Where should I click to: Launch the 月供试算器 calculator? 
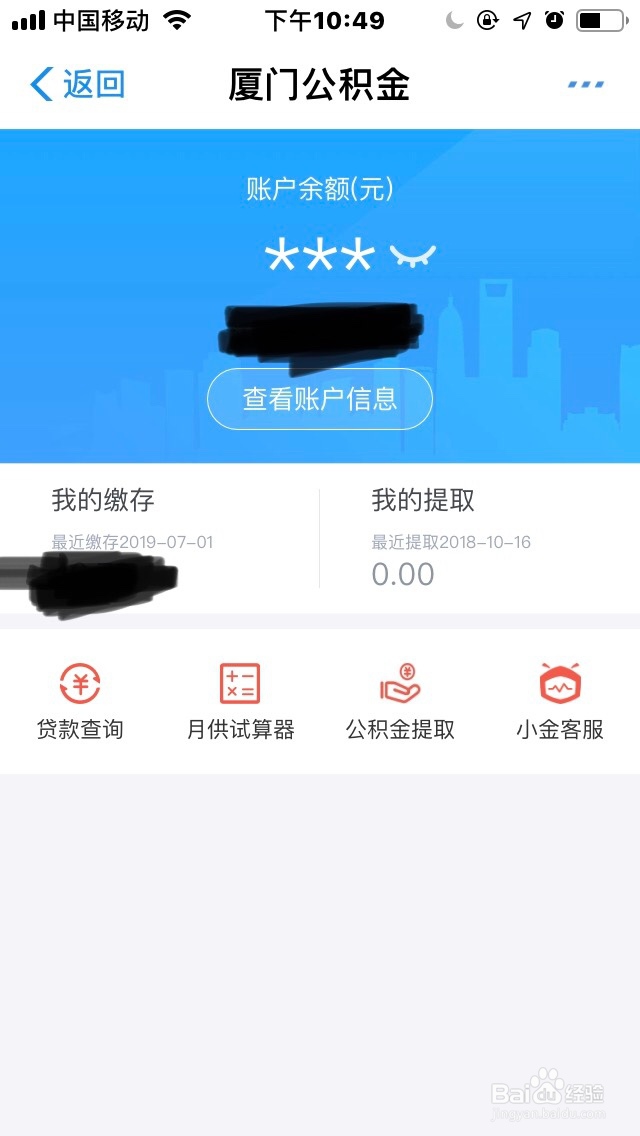pyautogui.click(x=240, y=702)
